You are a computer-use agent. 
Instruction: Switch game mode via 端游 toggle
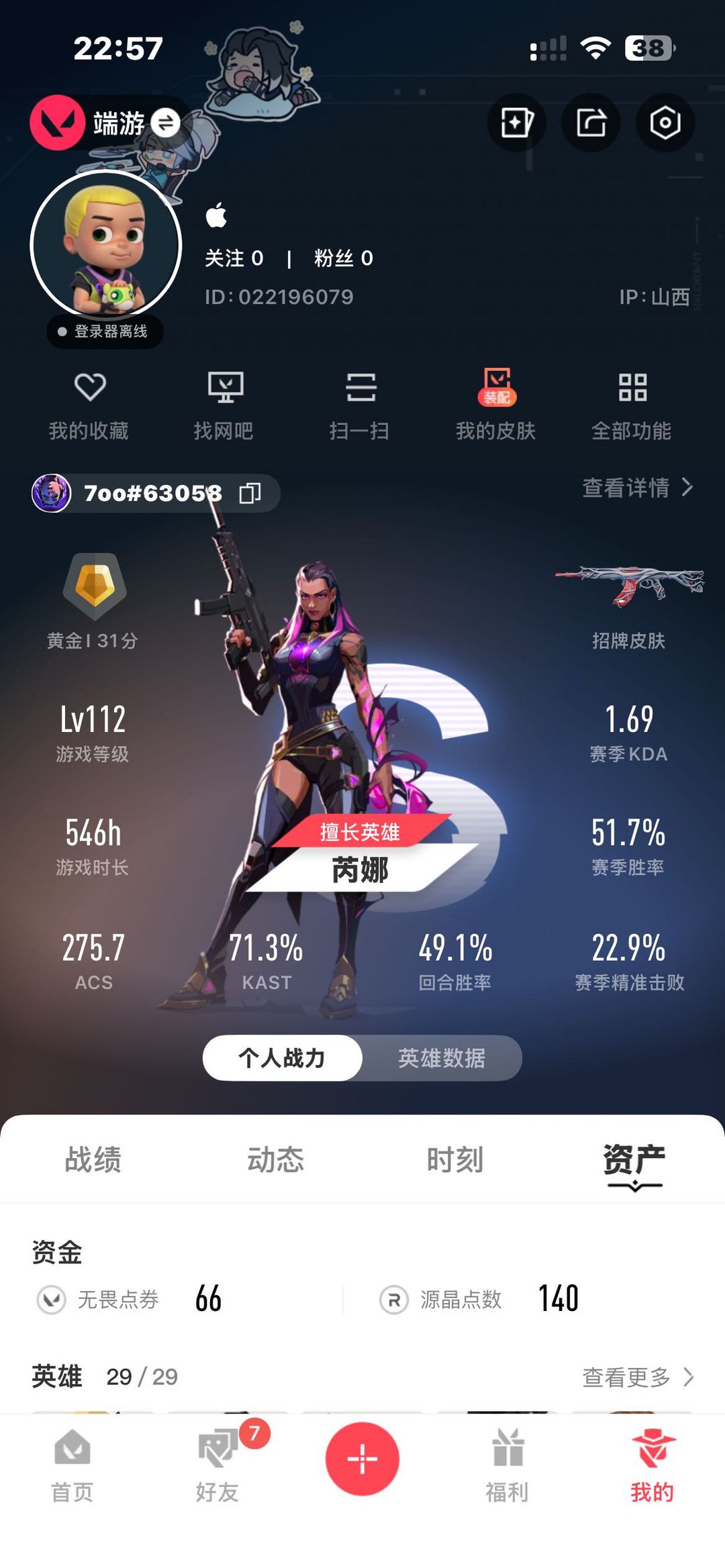165,123
